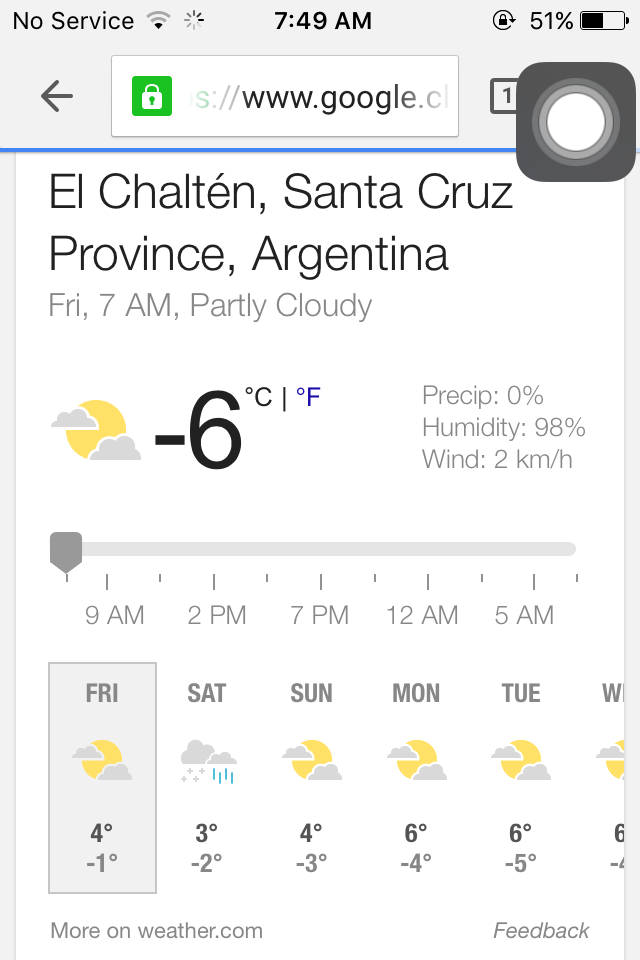Viewport: 640px width, 960px height.
Task: Show Sunday's forecast
Action: [311, 777]
